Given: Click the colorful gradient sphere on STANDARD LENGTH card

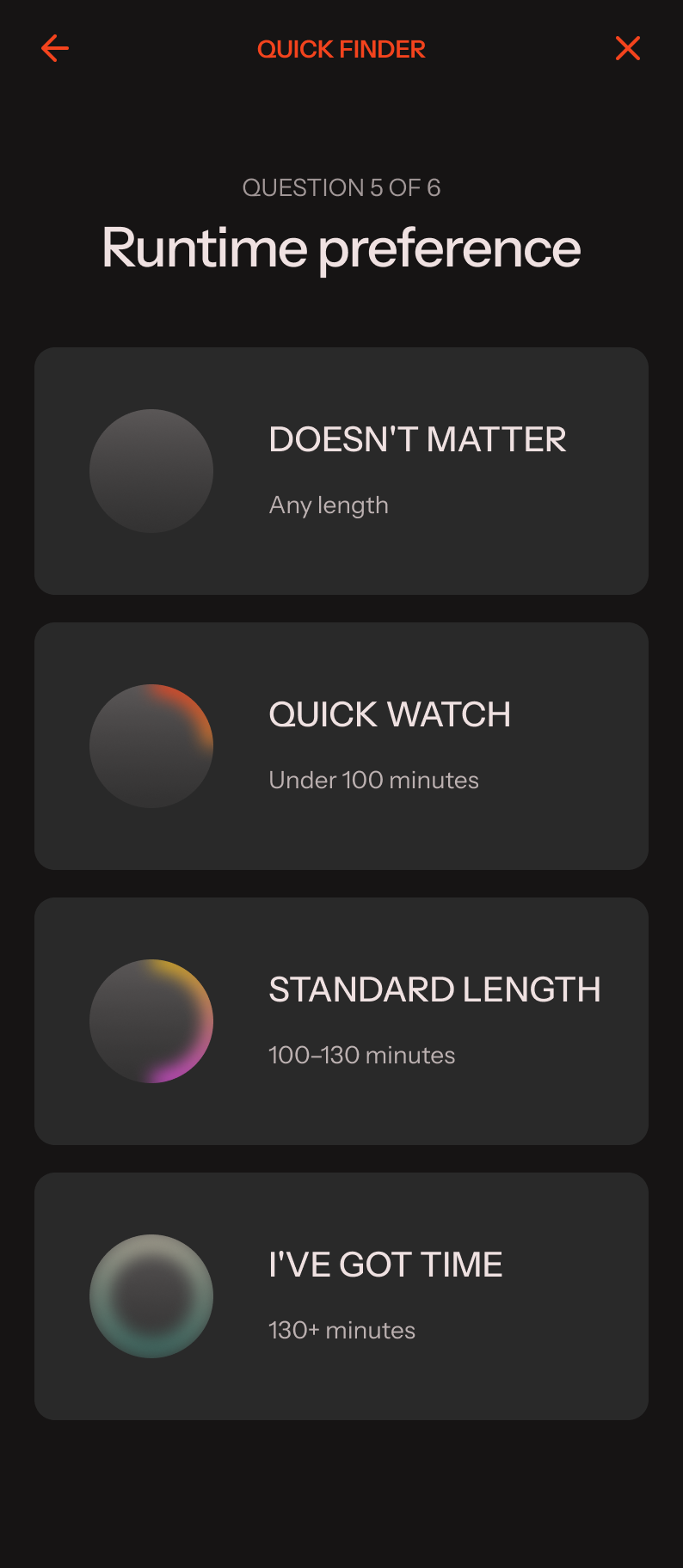Looking at the screenshot, I should 151,1020.
